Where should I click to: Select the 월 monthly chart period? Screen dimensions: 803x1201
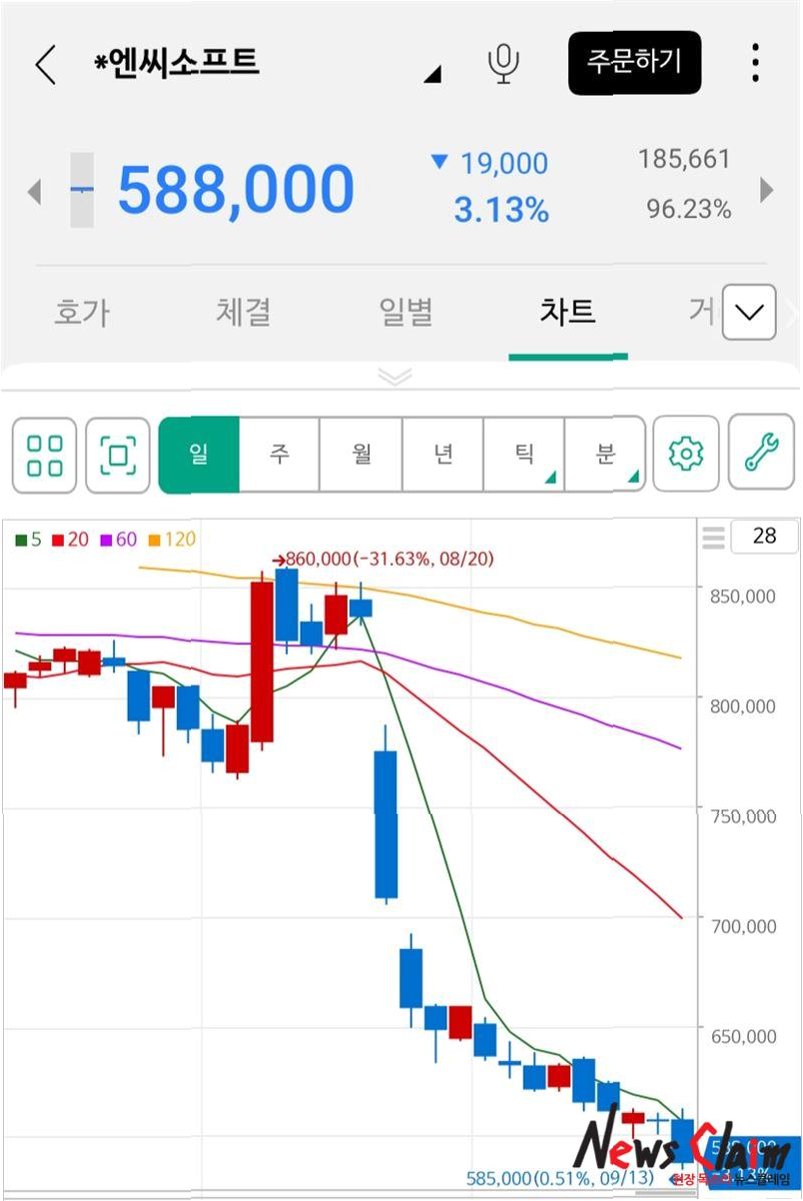coord(361,455)
